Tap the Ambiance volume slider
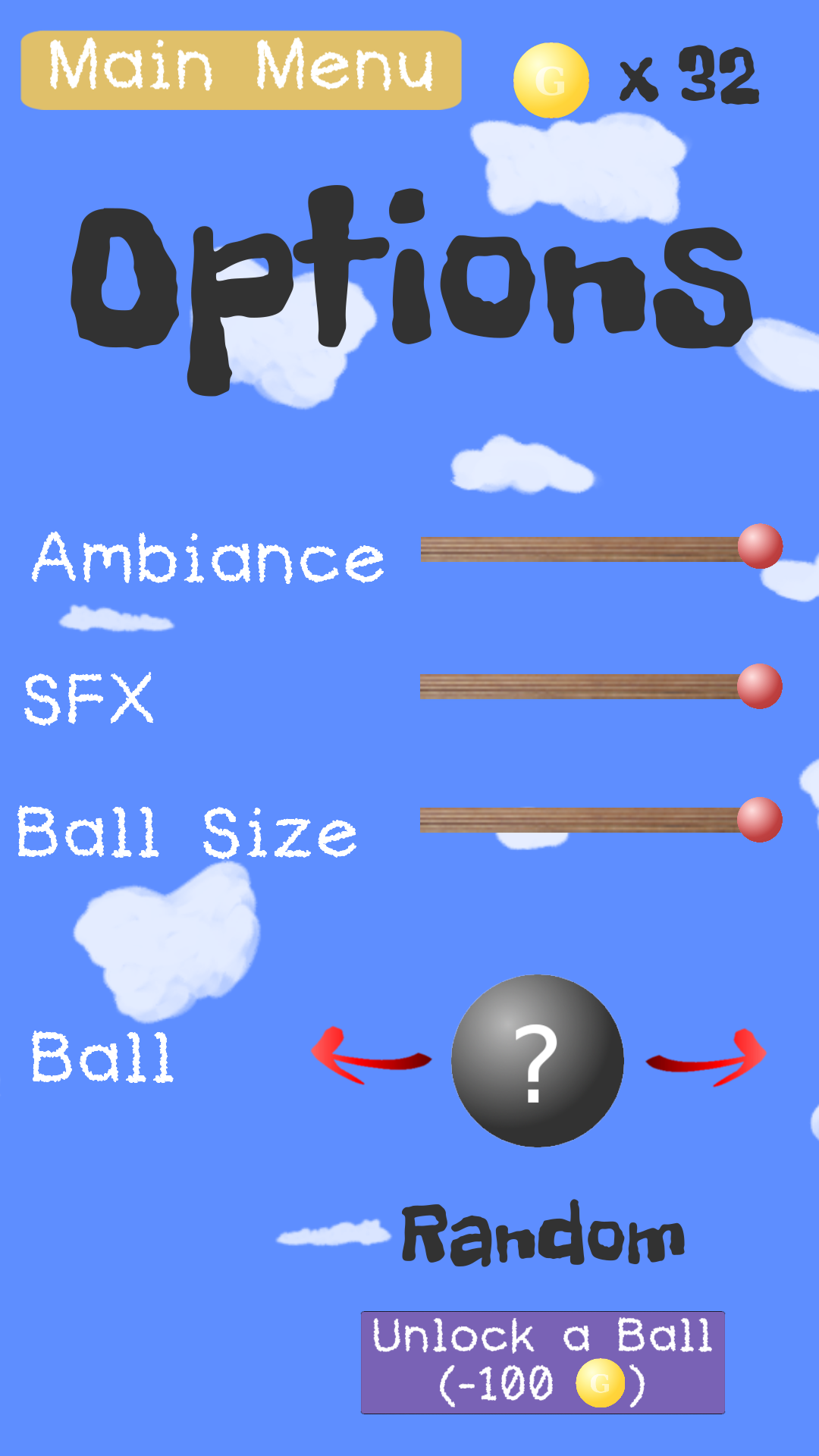The height and width of the screenshot is (1456, 819). click(x=601, y=547)
